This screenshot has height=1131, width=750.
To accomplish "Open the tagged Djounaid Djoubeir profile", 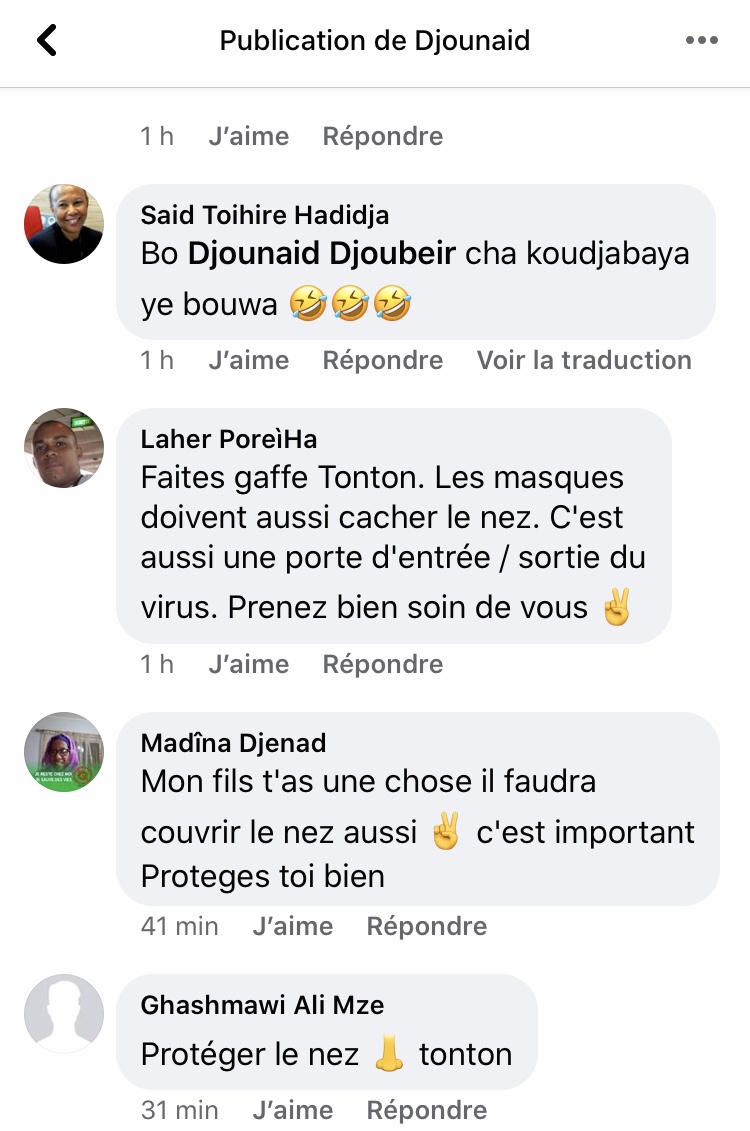I will pyautogui.click(x=322, y=253).
